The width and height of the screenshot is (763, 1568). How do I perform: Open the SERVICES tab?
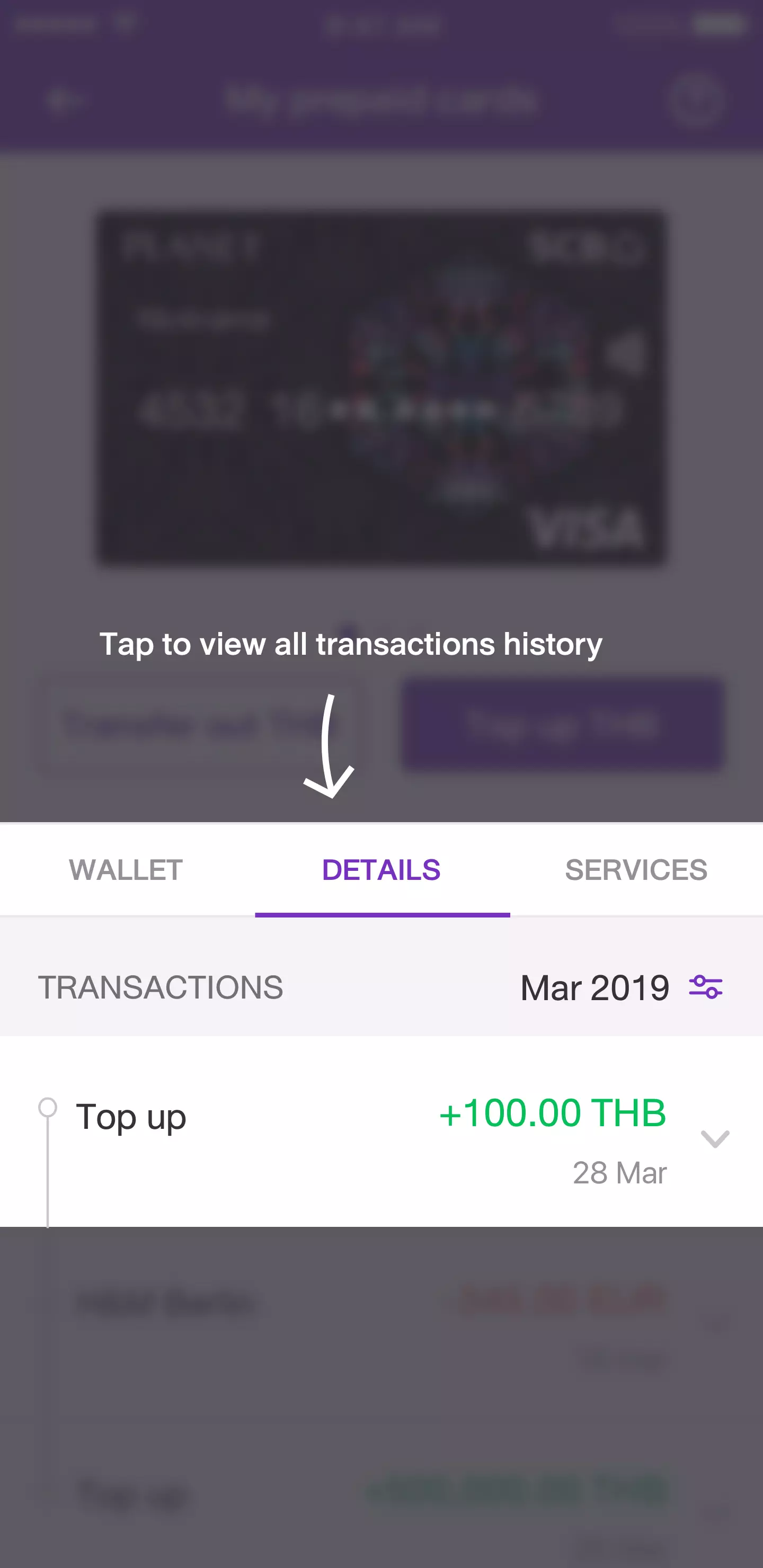click(x=636, y=870)
